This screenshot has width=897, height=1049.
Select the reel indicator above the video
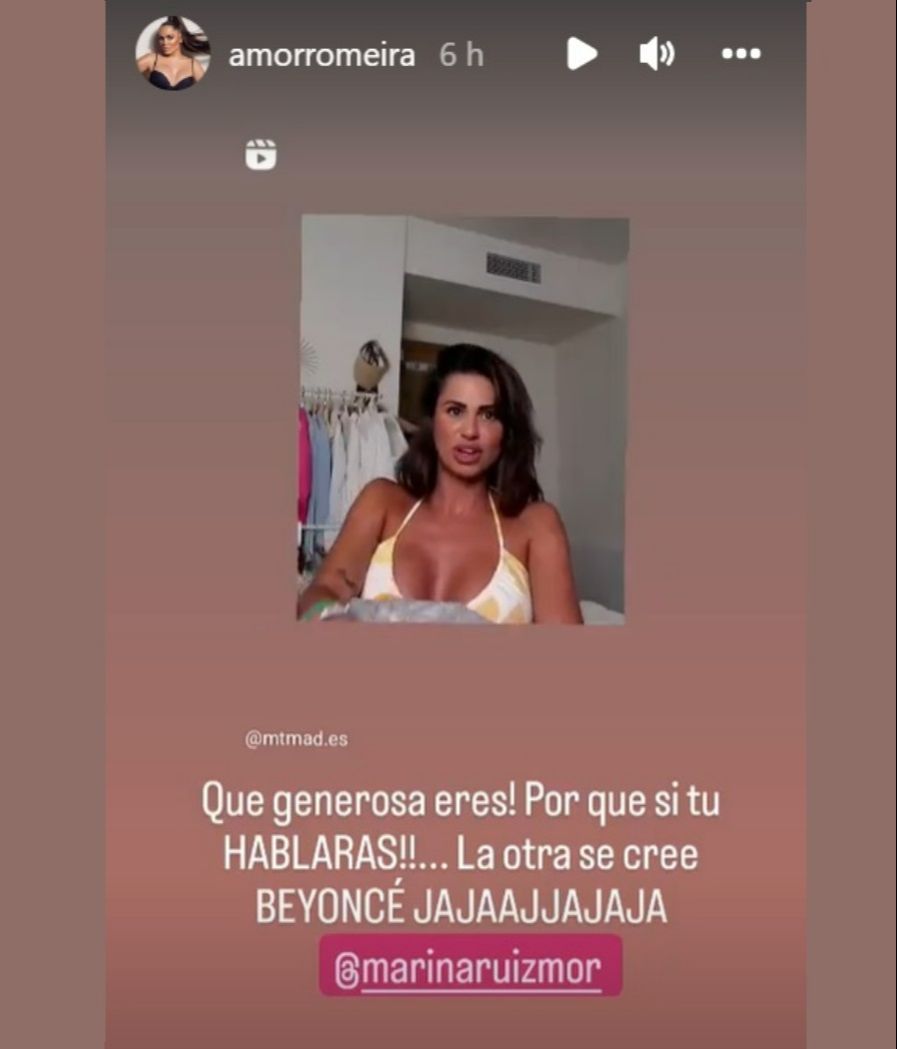262,156
